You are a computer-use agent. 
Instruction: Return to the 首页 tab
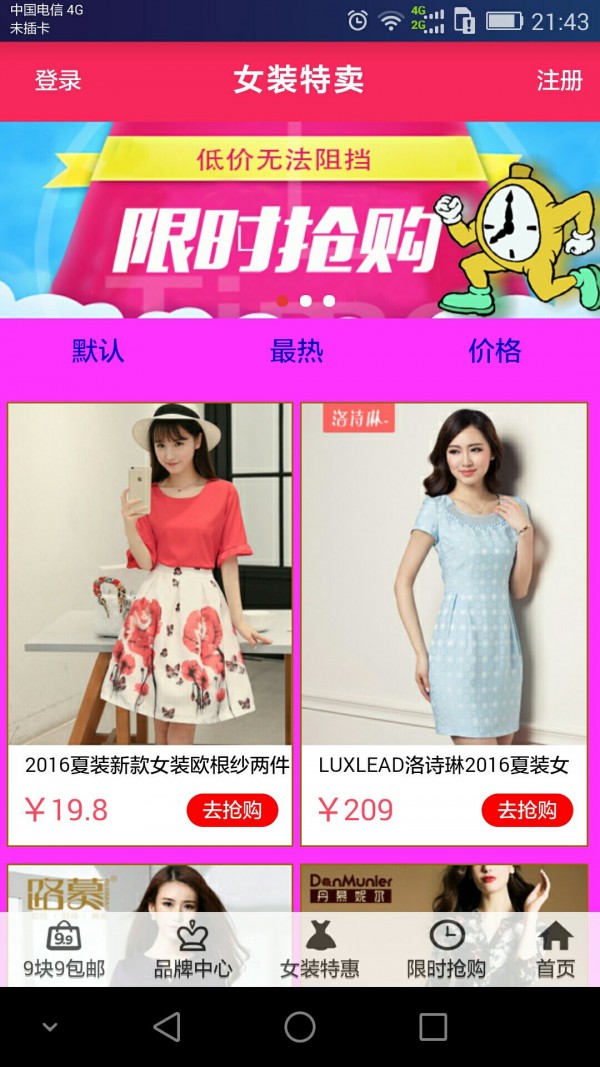click(556, 950)
